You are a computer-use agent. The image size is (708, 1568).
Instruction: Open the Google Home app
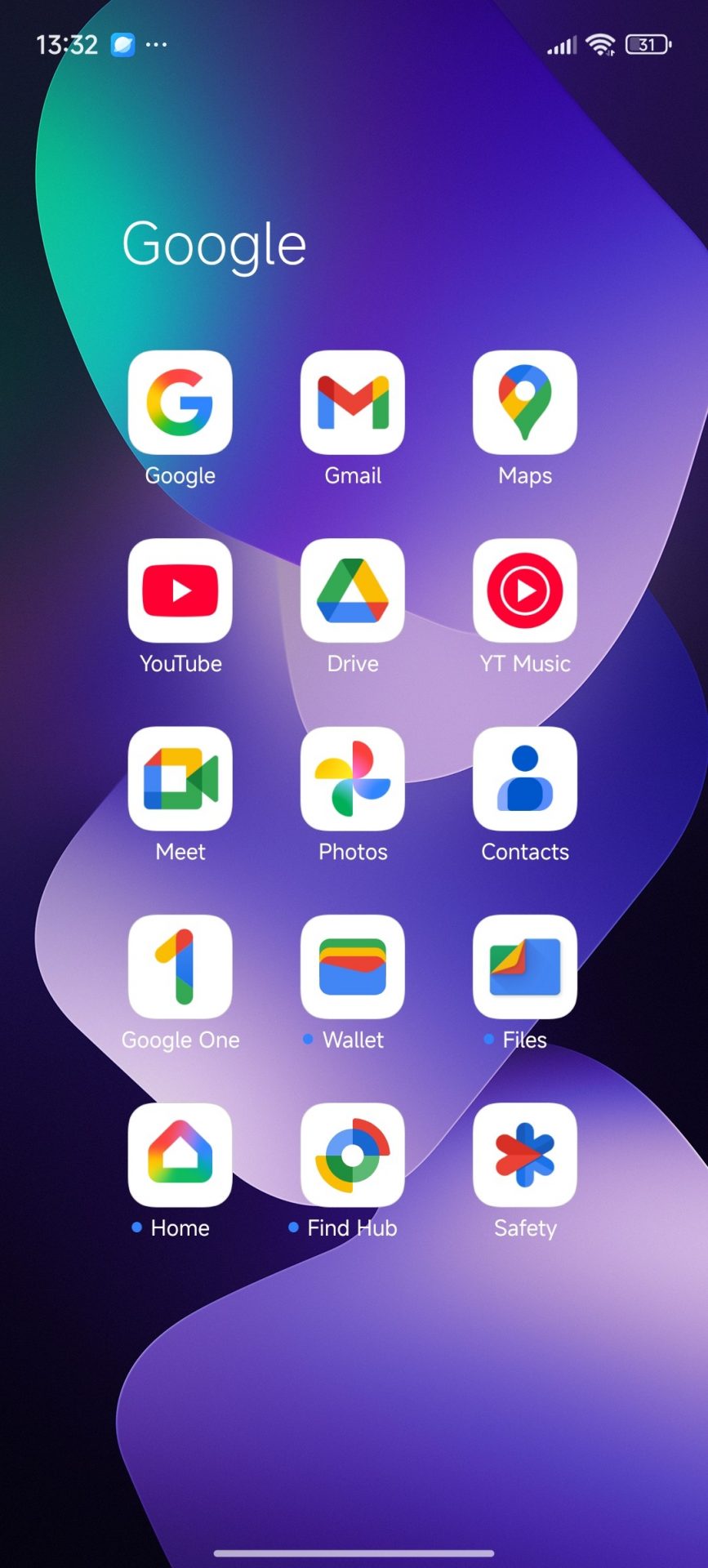pyautogui.click(x=180, y=1155)
